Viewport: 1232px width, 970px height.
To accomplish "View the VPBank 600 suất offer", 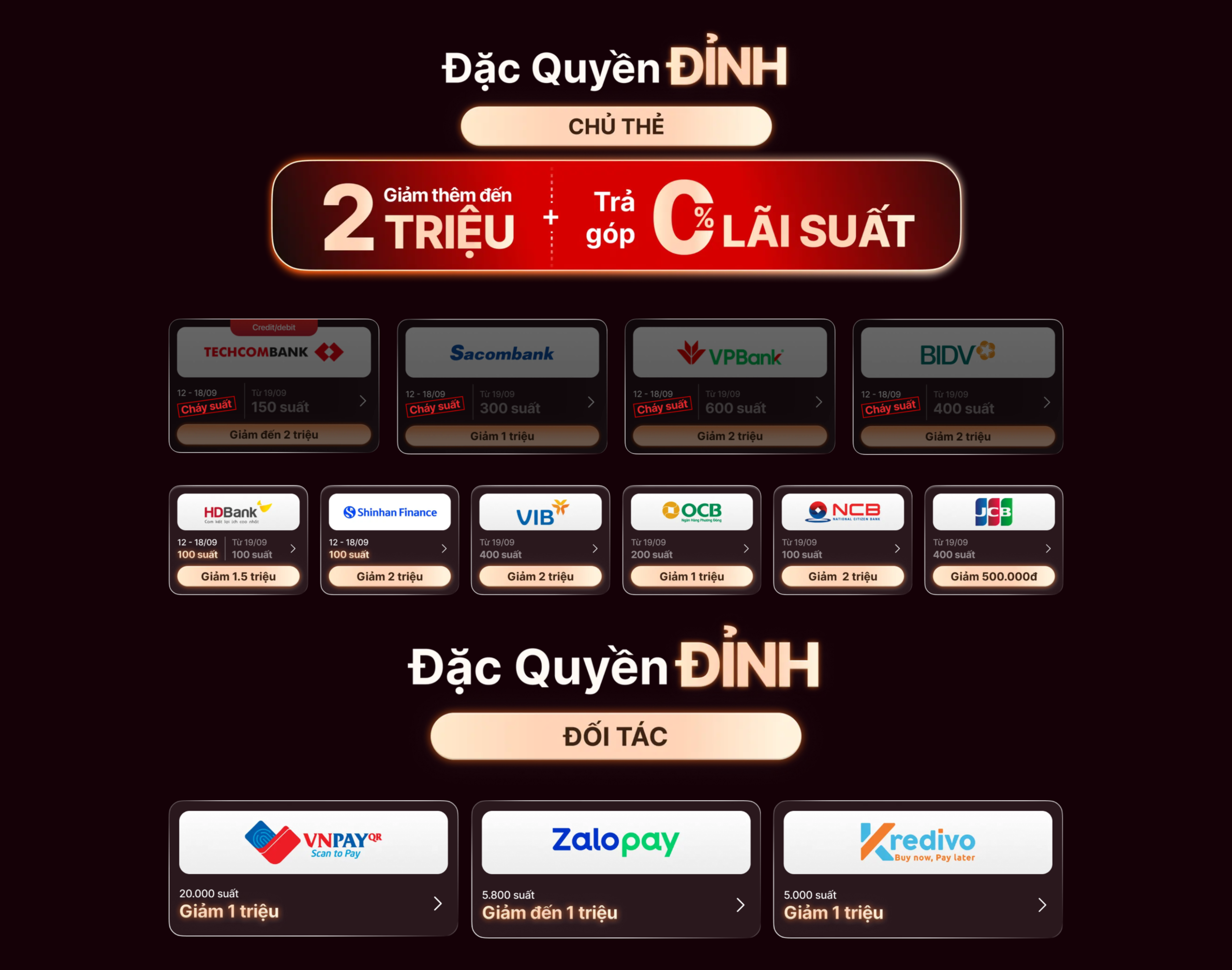I will 730,387.
